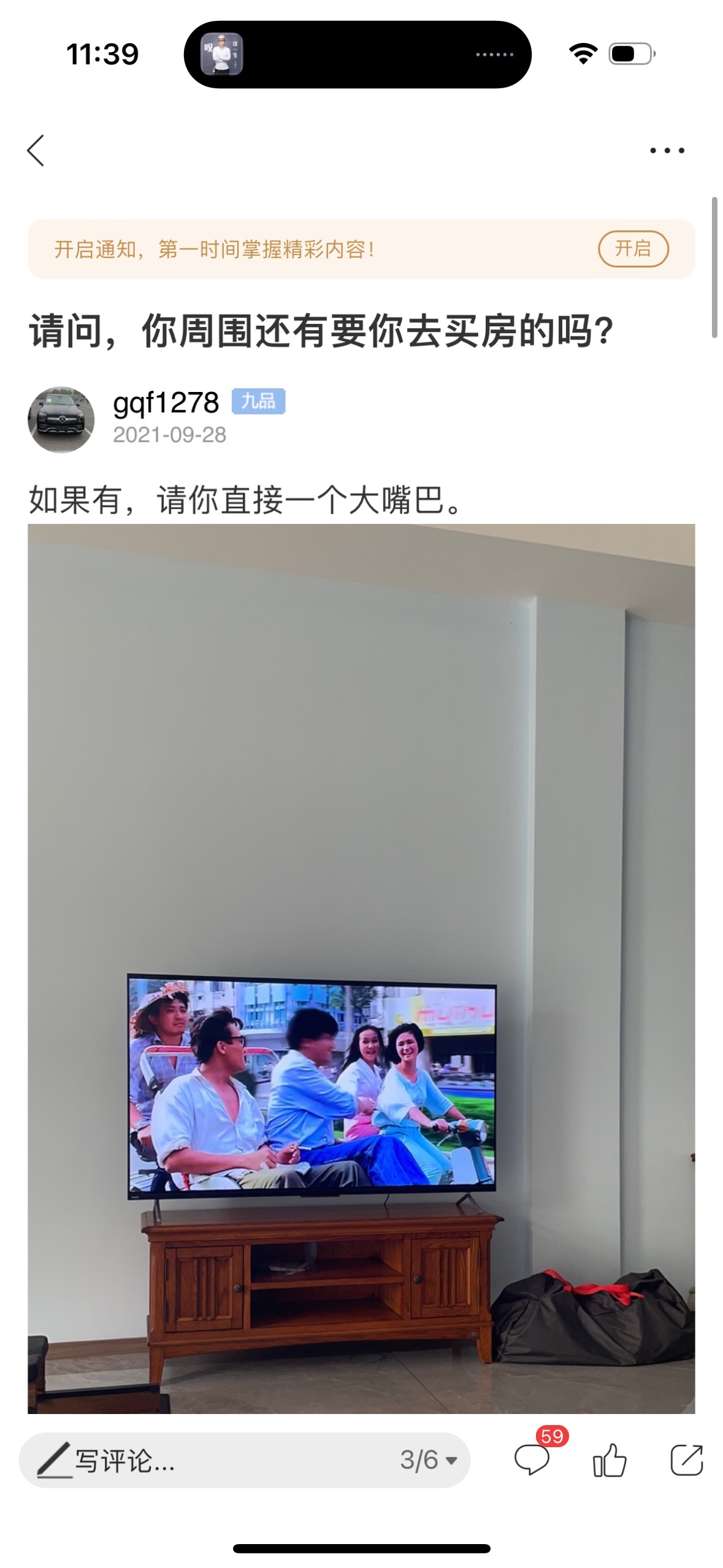723x1568 pixels.
Task: Open the three-dot overflow menu
Action: click(667, 150)
